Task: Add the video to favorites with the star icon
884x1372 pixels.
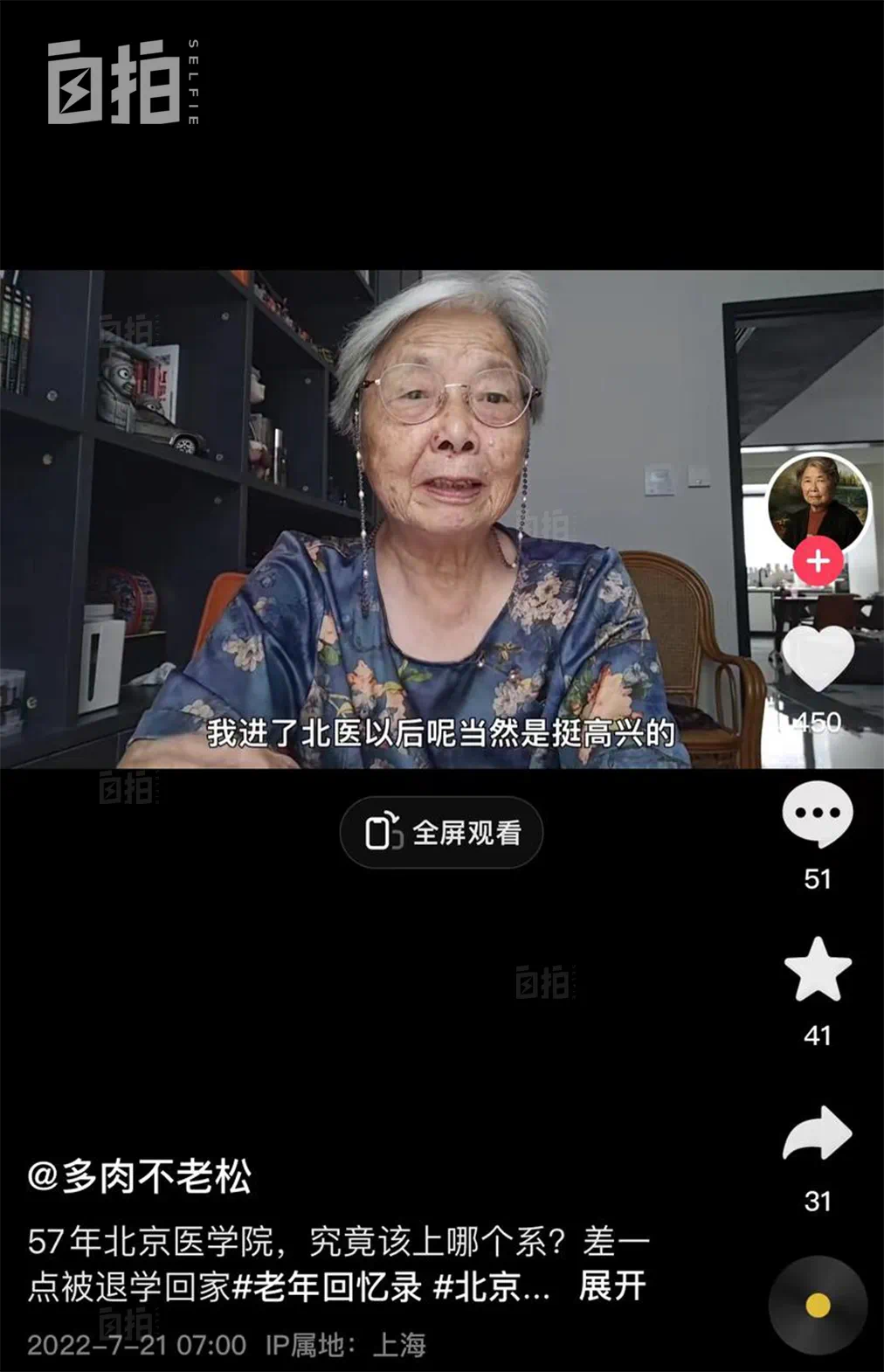Action: tap(818, 970)
